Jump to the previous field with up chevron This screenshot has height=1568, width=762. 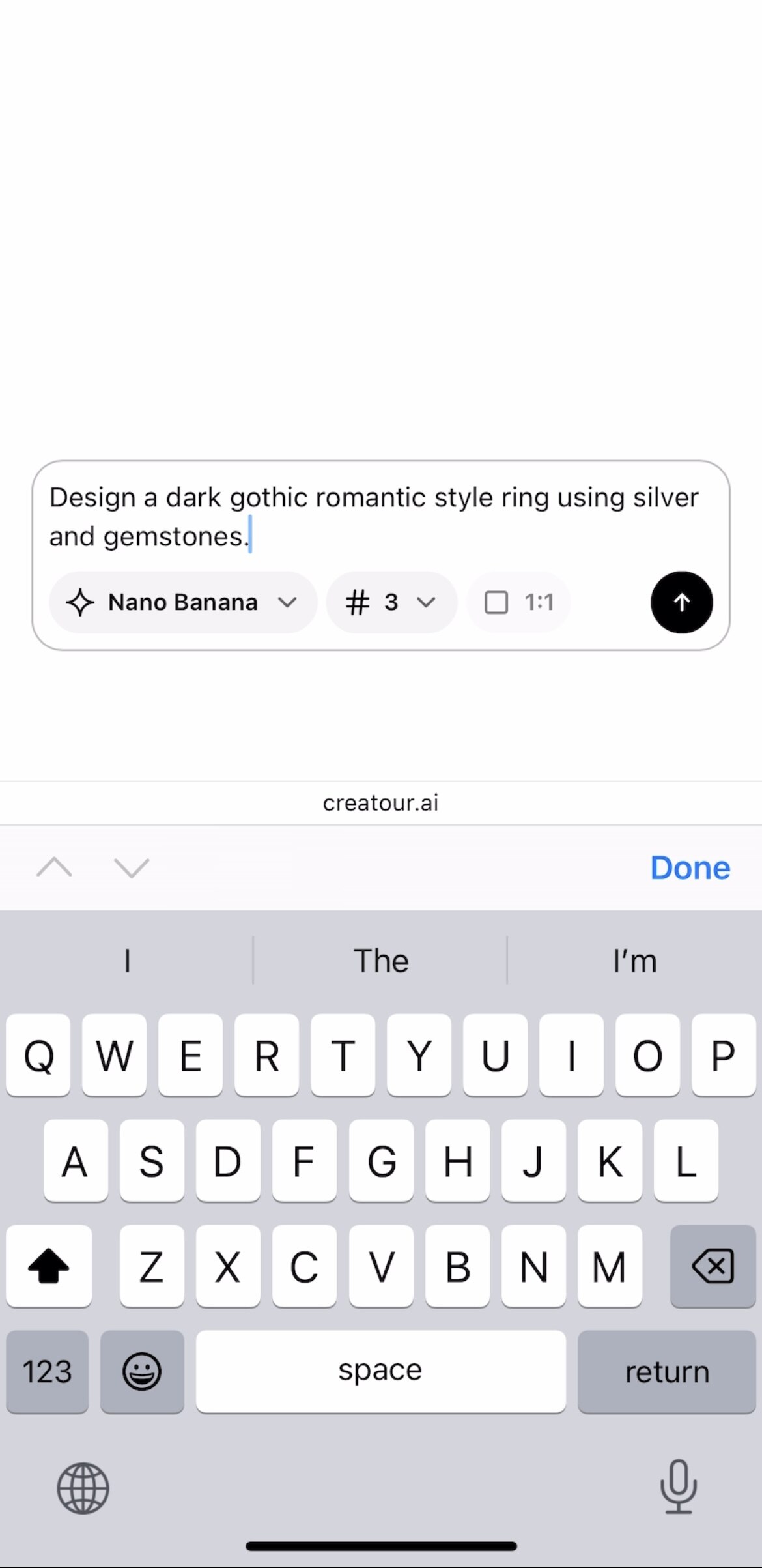(x=55, y=868)
